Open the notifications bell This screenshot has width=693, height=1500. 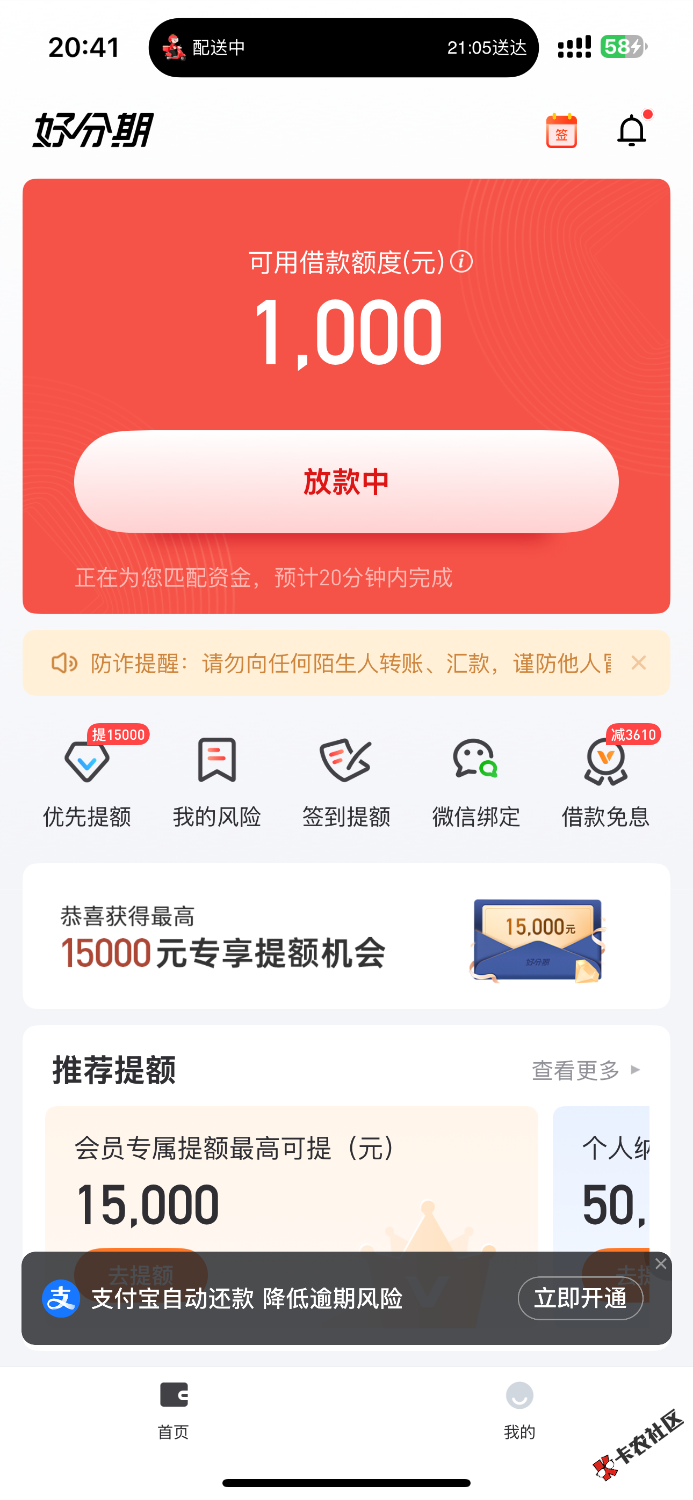tap(632, 131)
